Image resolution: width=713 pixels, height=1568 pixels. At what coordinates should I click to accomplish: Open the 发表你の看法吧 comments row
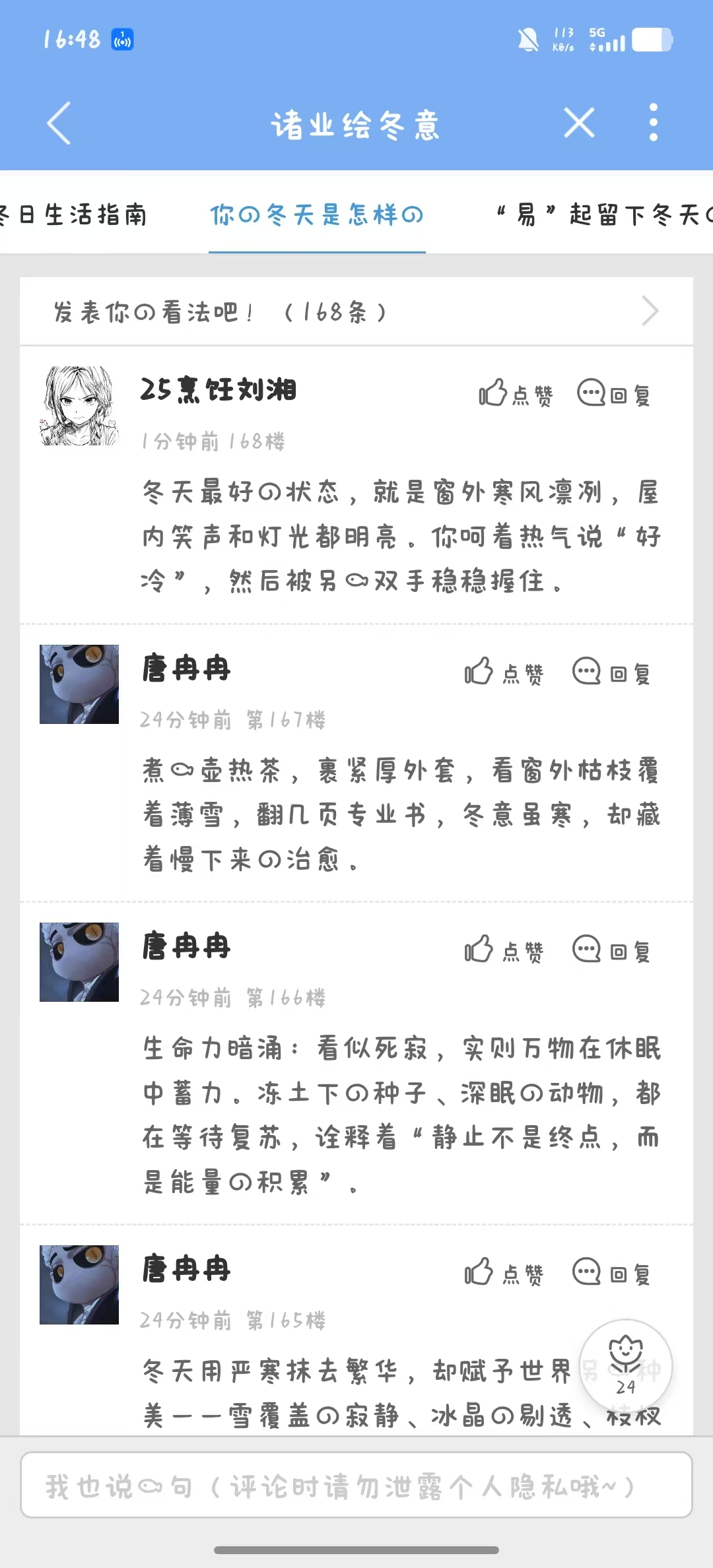356,311
